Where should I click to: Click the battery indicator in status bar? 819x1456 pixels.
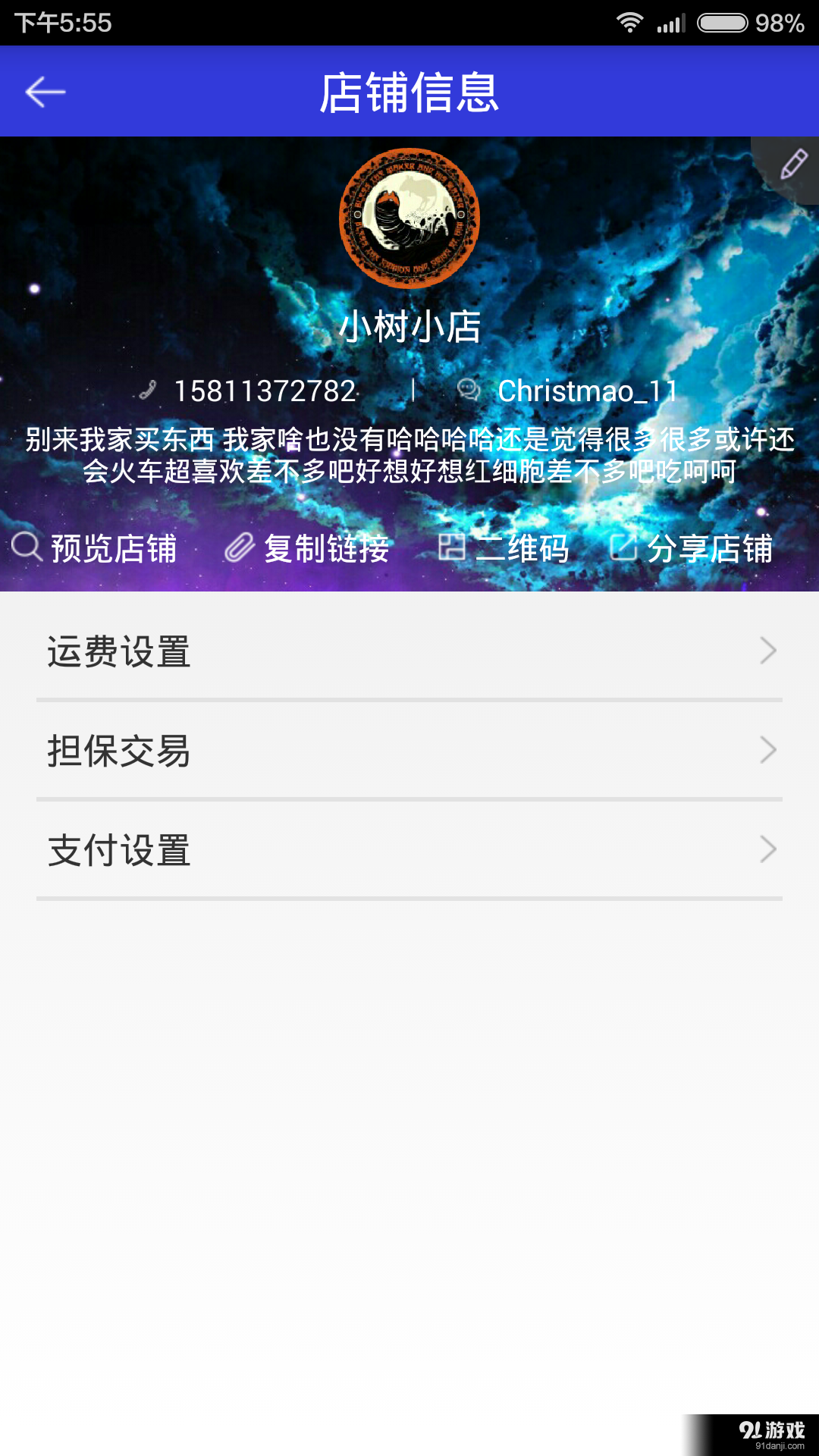(723, 20)
